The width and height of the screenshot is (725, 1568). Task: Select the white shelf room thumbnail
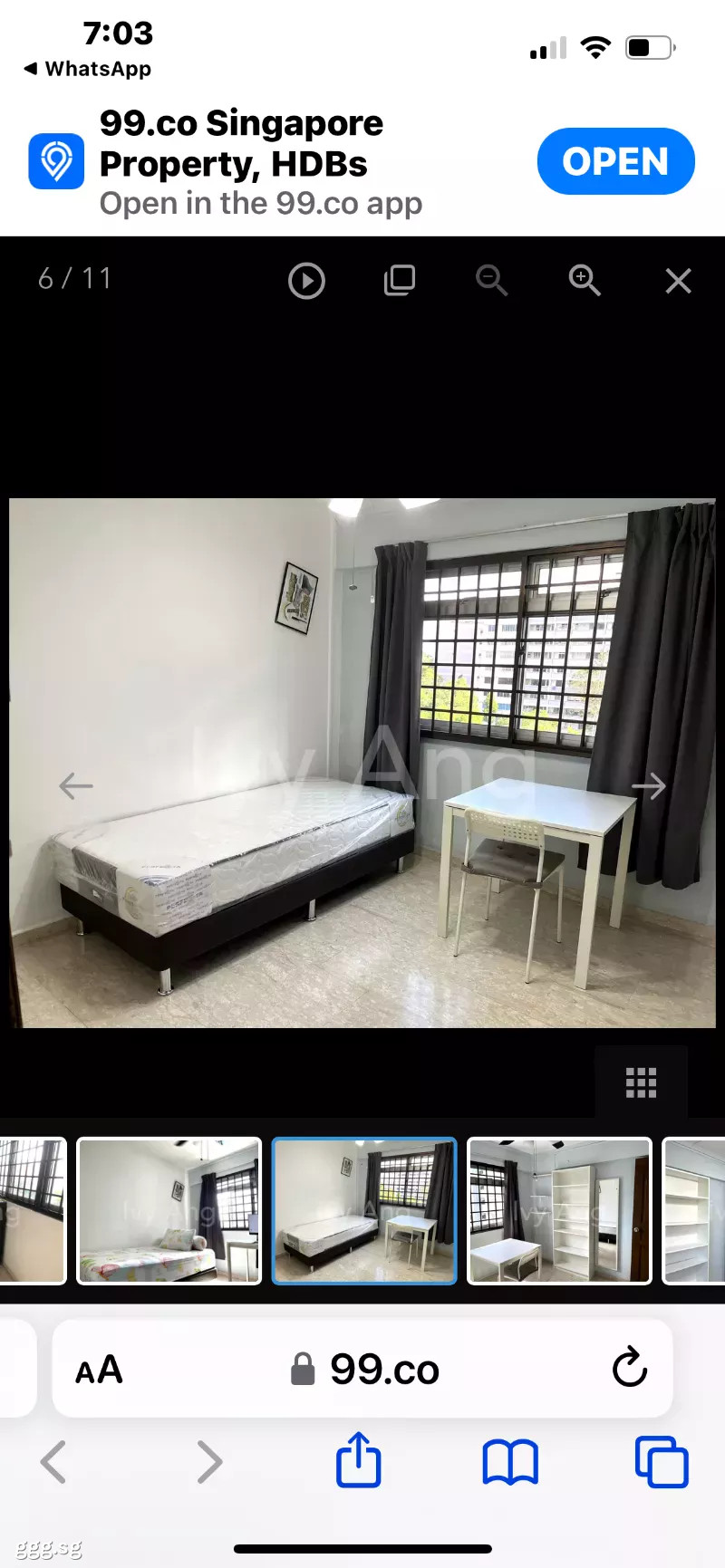559,1210
